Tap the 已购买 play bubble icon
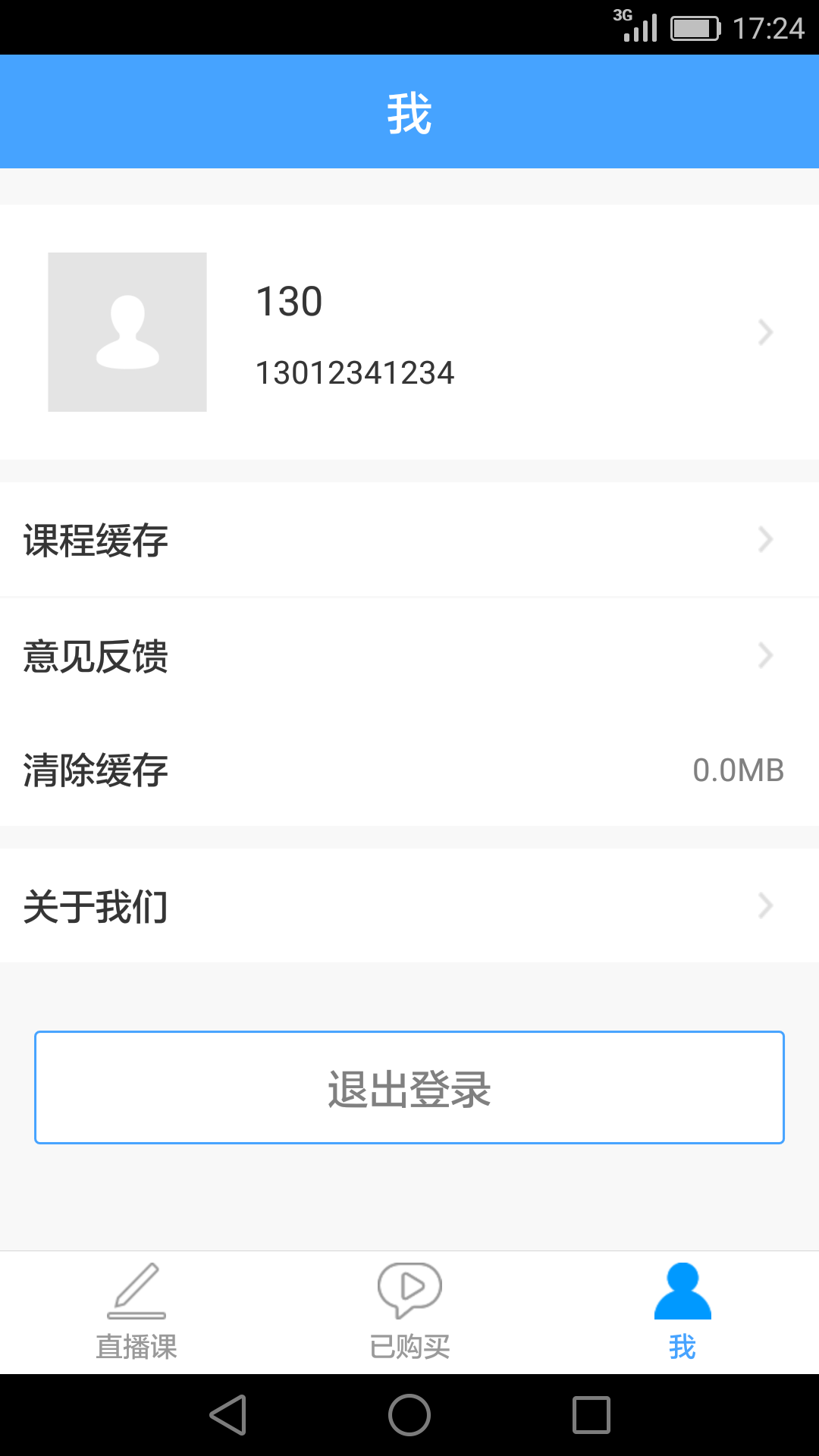Image resolution: width=819 pixels, height=1456 pixels. (409, 1289)
